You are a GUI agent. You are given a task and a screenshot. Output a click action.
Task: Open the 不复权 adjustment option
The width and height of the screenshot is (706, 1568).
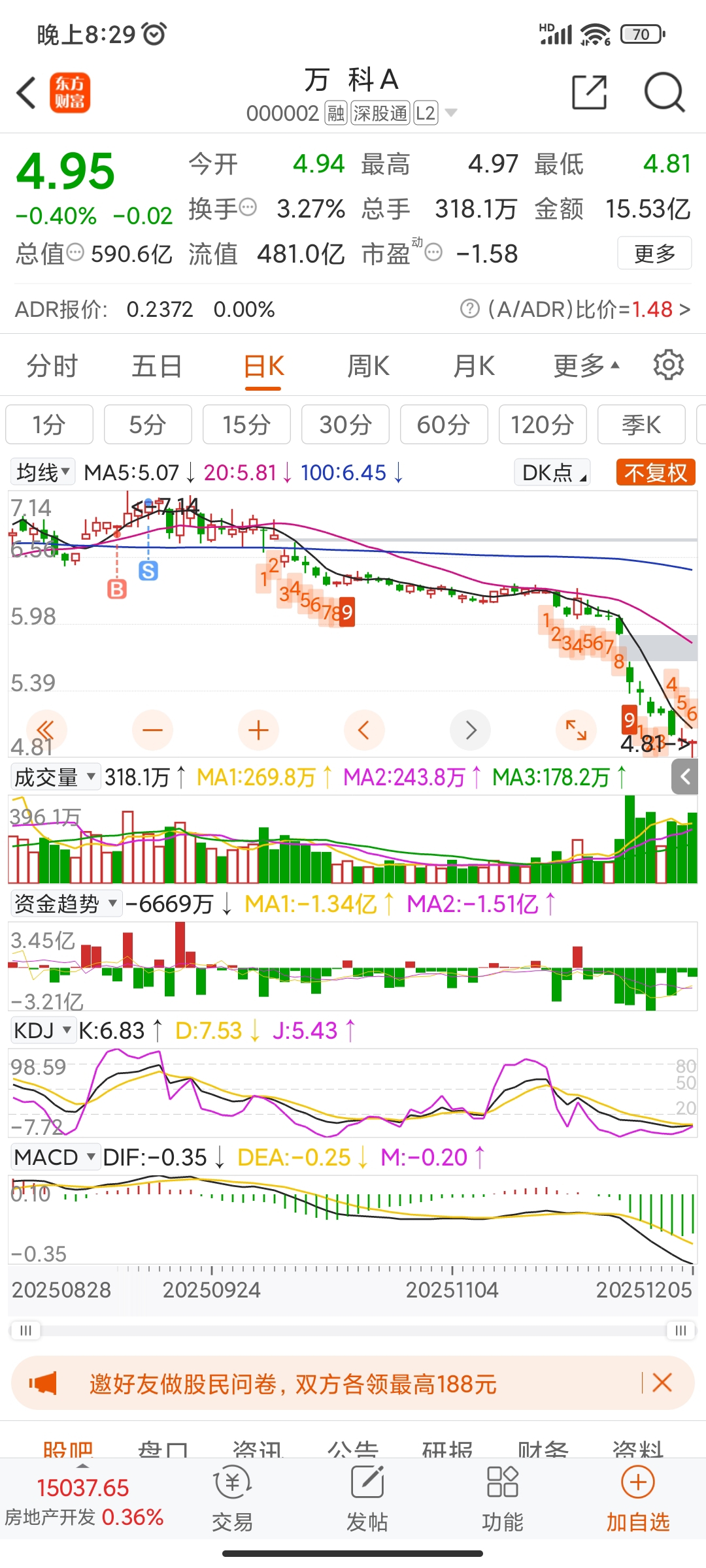pyautogui.click(x=655, y=472)
